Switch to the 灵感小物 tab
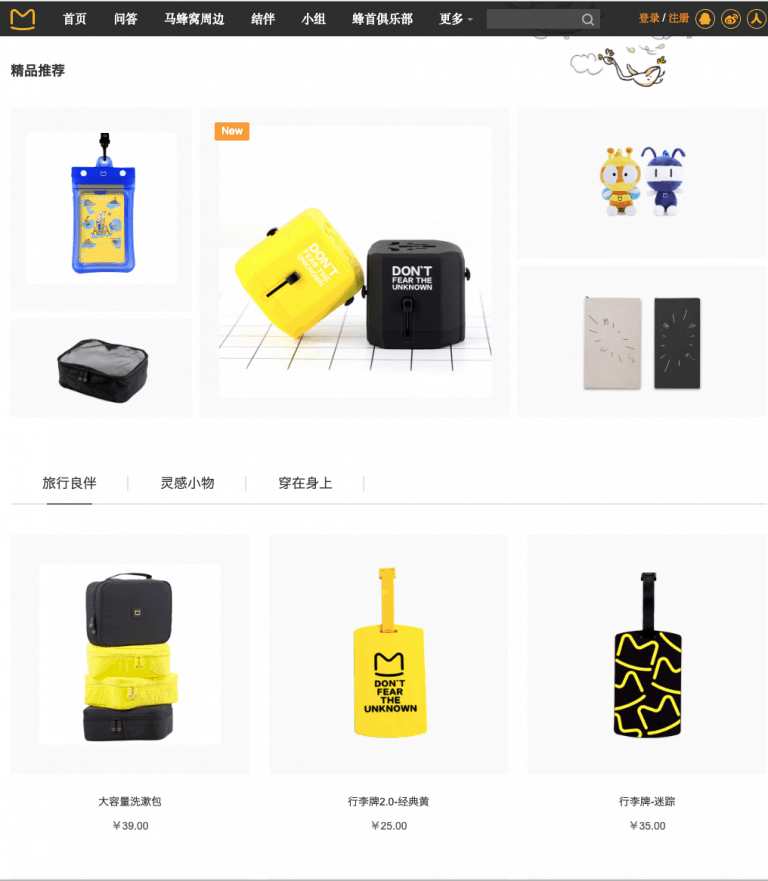Image resolution: width=768 pixels, height=881 pixels. pyautogui.click(x=187, y=483)
